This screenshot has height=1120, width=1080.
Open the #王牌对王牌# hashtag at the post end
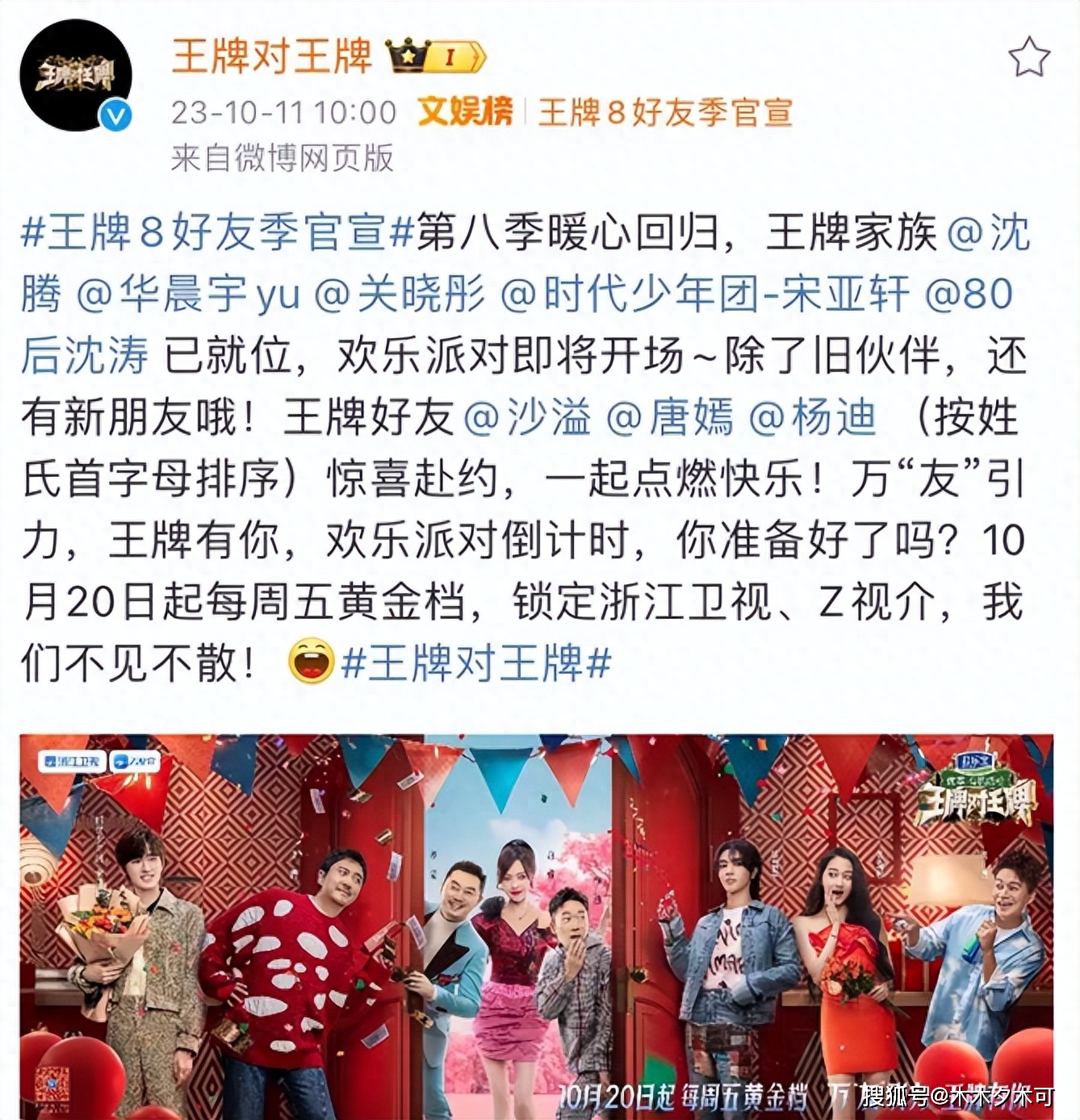coord(476,663)
